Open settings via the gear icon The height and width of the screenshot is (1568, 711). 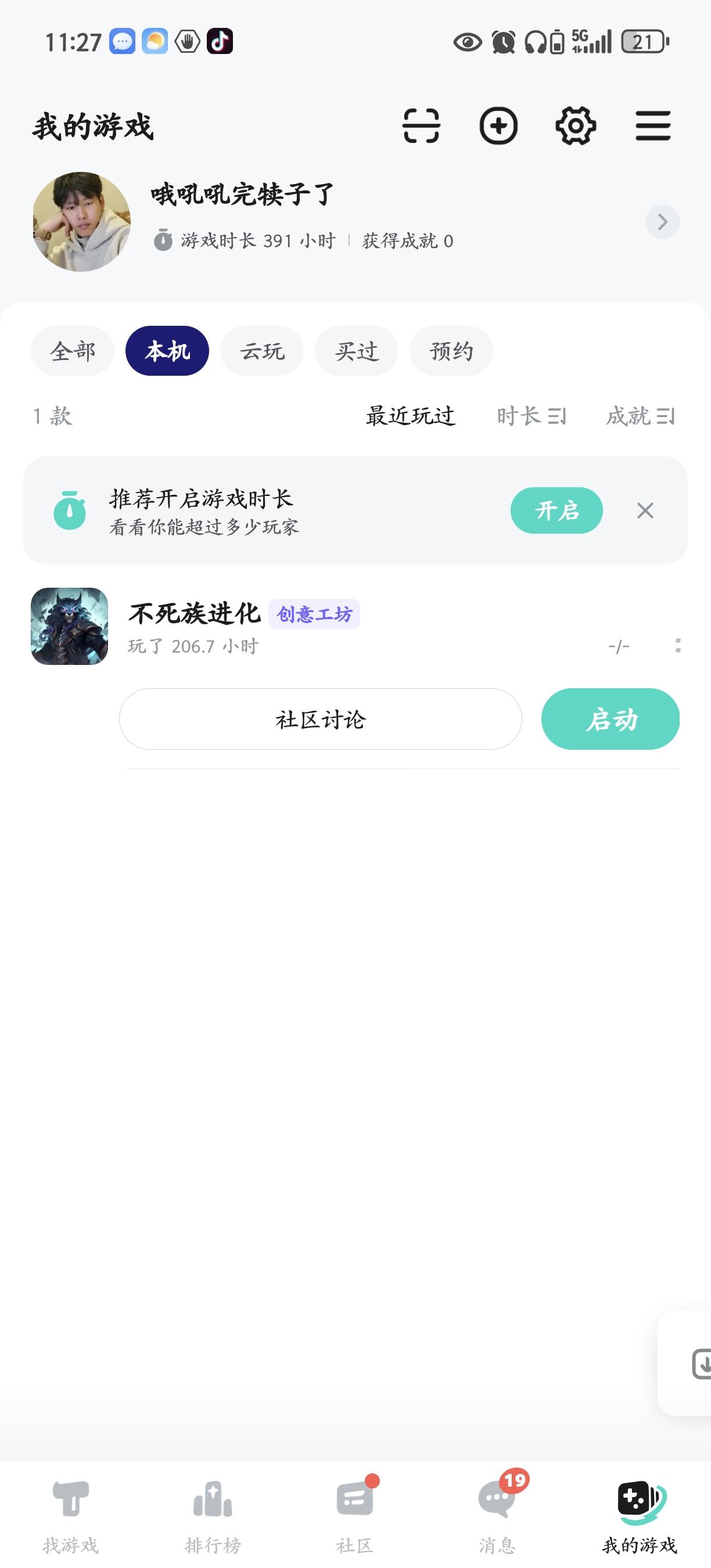click(x=575, y=126)
